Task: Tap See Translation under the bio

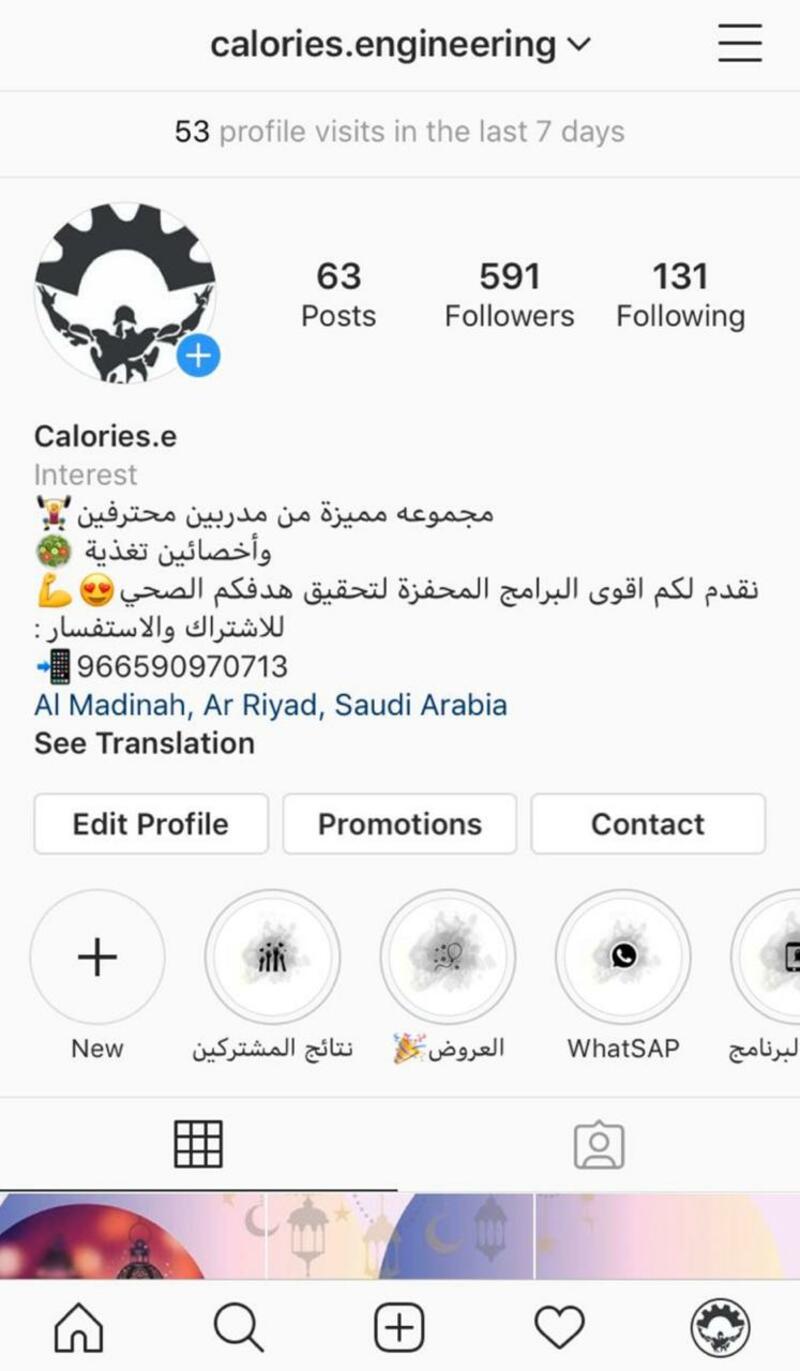Action: (144, 743)
